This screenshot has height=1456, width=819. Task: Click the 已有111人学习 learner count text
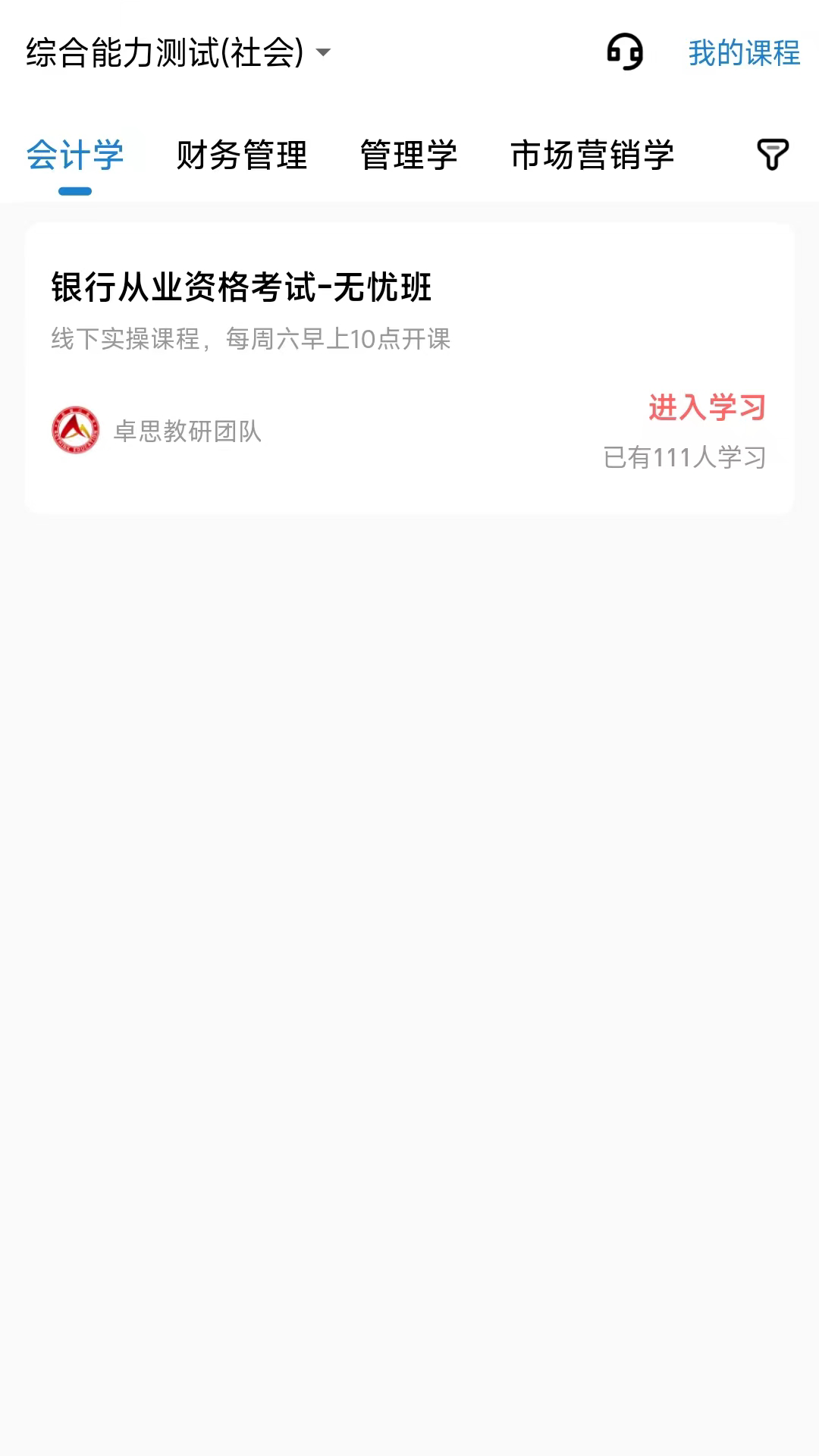[684, 457]
